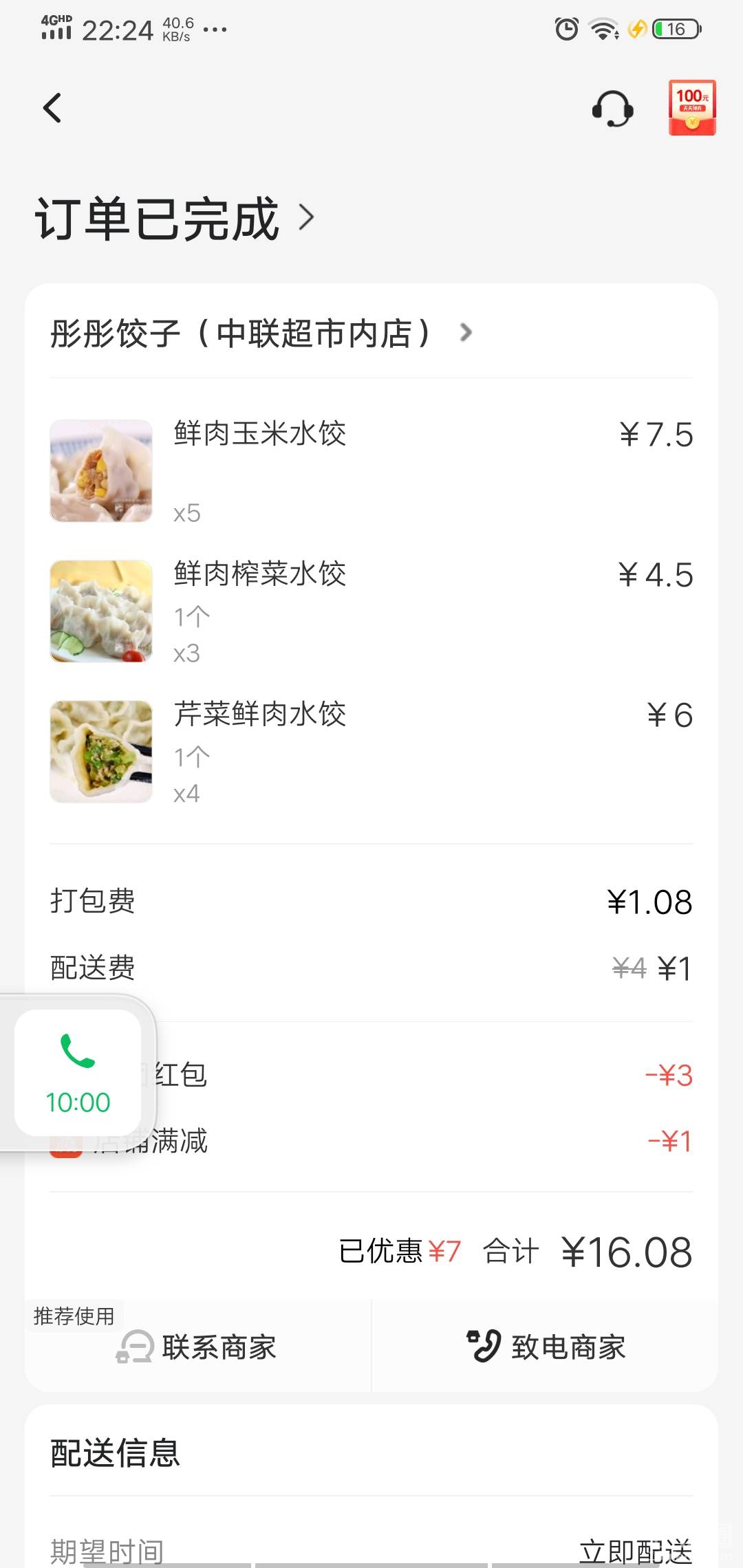743x1568 pixels.
Task: Tap 联系商家 to message the merchant
Action: point(197,1347)
